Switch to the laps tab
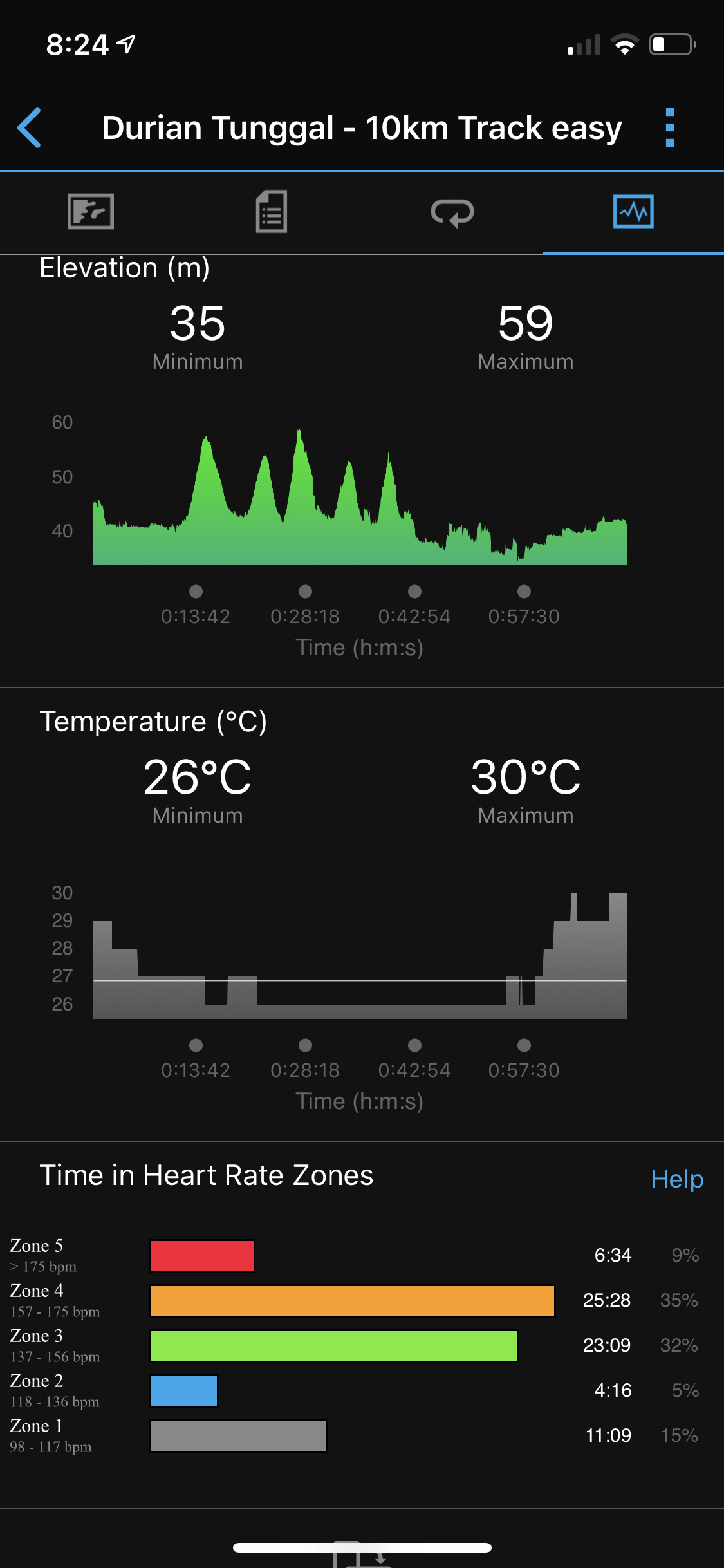724x1568 pixels. 452,212
